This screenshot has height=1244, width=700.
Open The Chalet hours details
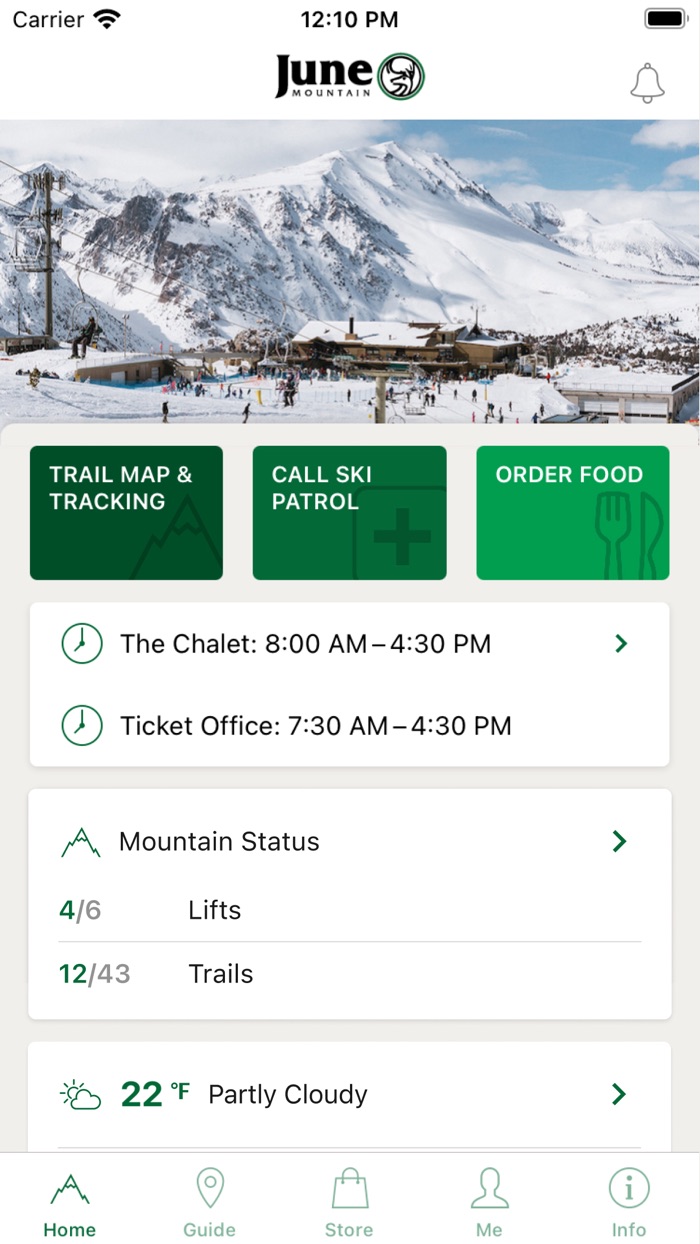pyautogui.click(x=349, y=643)
